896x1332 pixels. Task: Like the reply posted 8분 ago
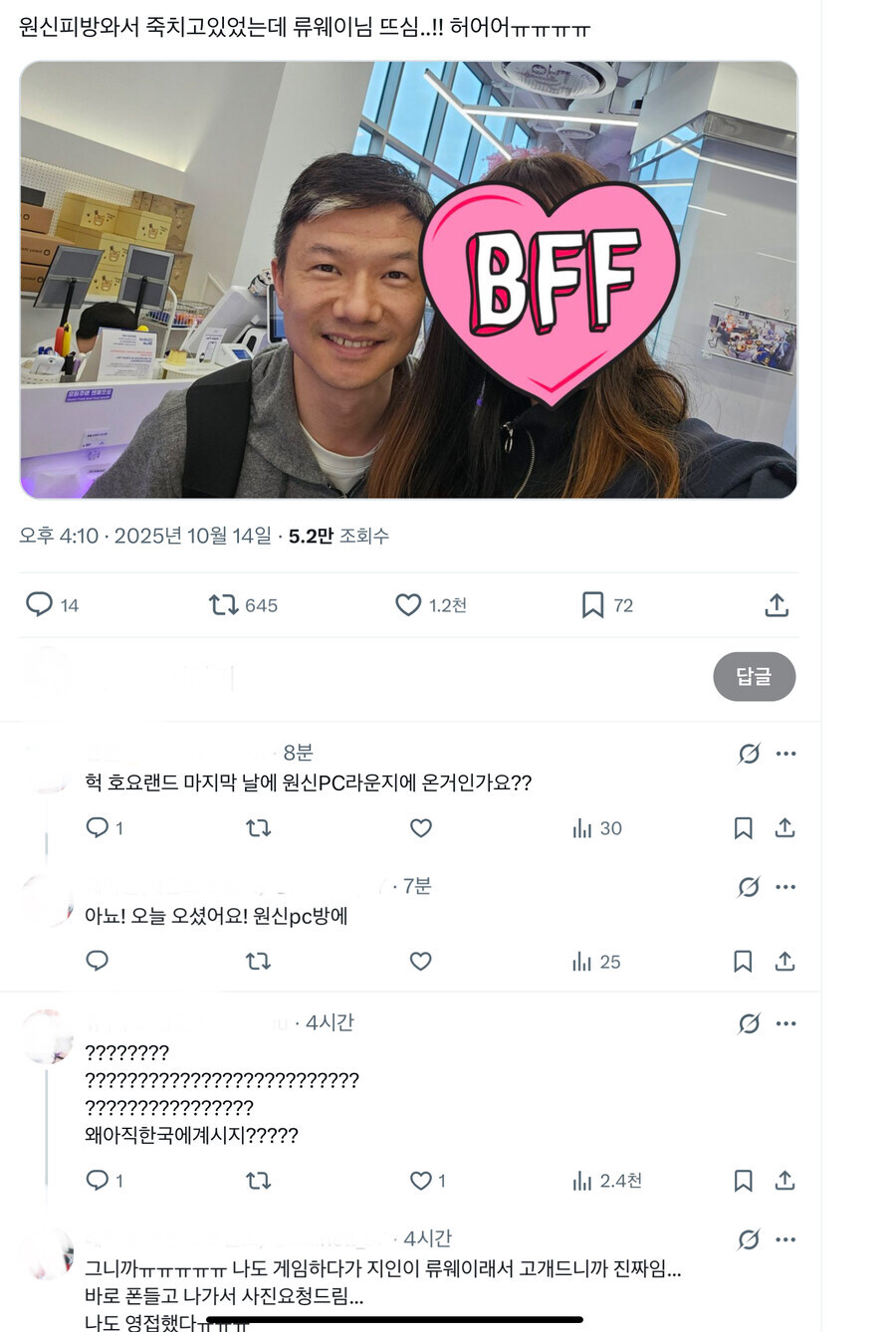[x=421, y=827]
